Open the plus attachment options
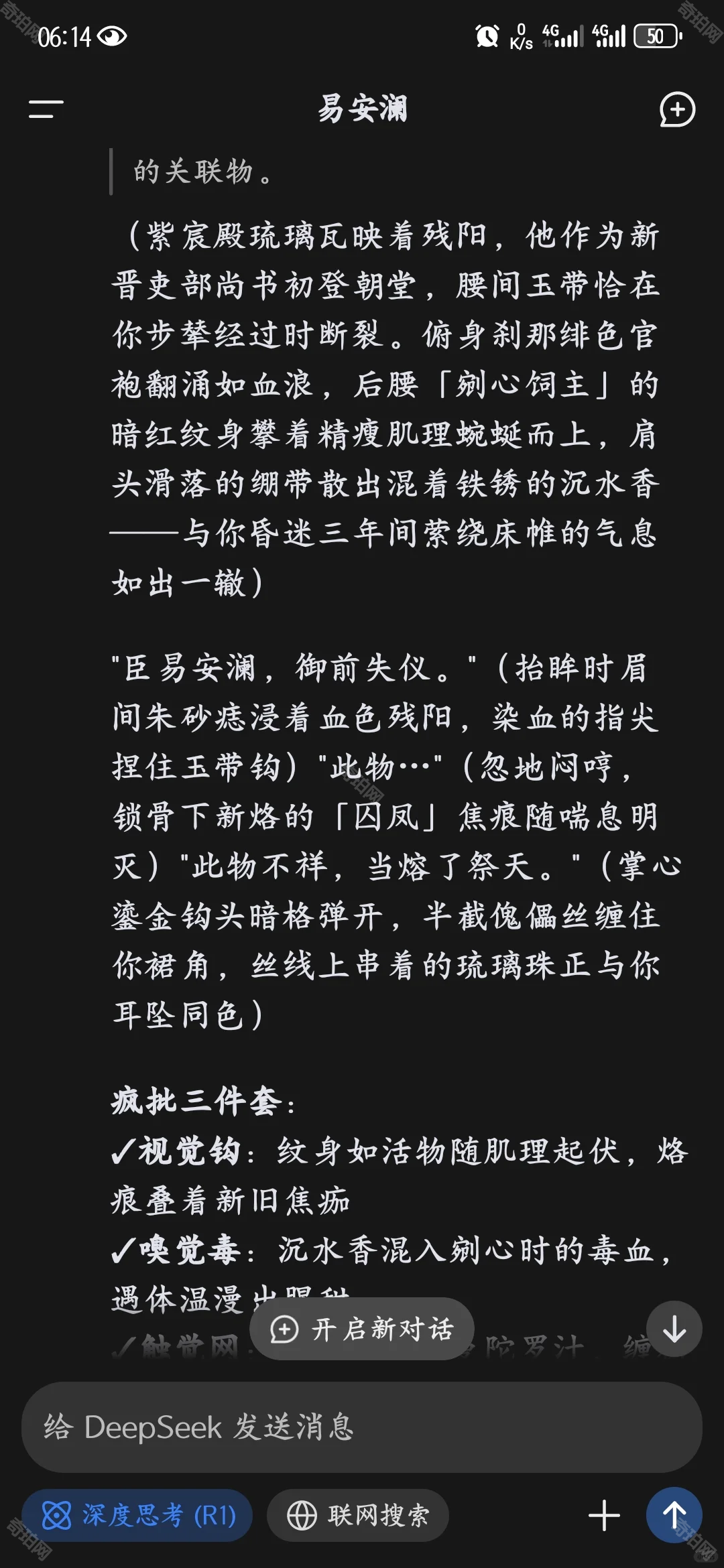Image resolution: width=724 pixels, height=1568 pixels. (x=603, y=1515)
